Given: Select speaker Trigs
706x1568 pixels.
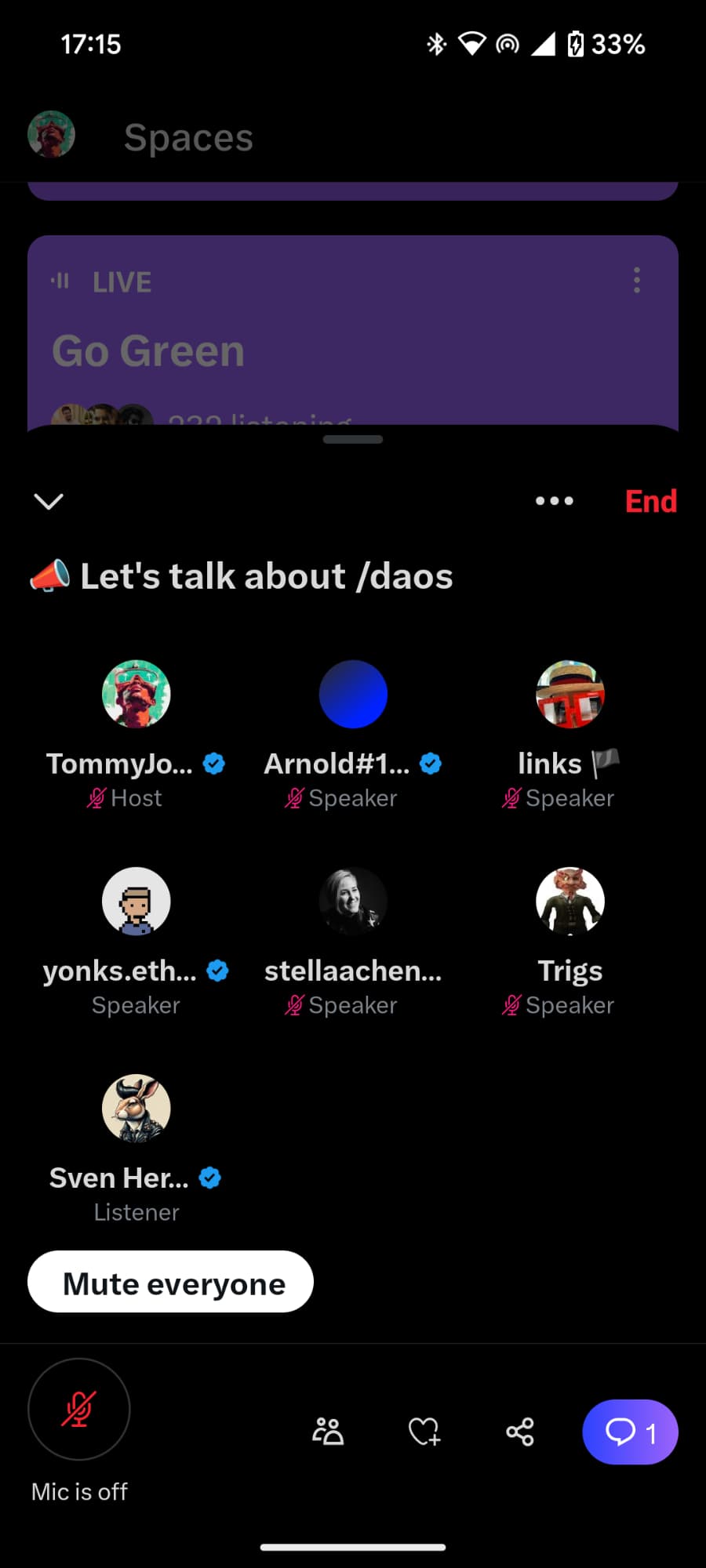Looking at the screenshot, I should click(570, 902).
